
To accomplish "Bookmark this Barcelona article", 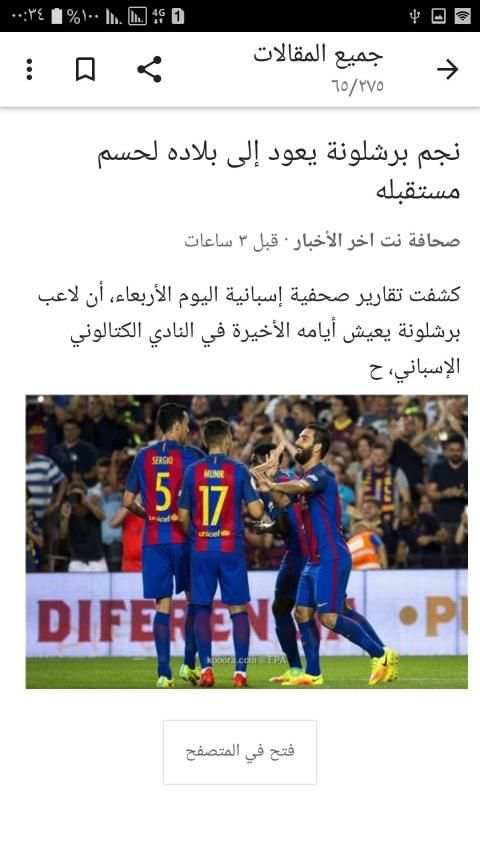I will pos(85,70).
